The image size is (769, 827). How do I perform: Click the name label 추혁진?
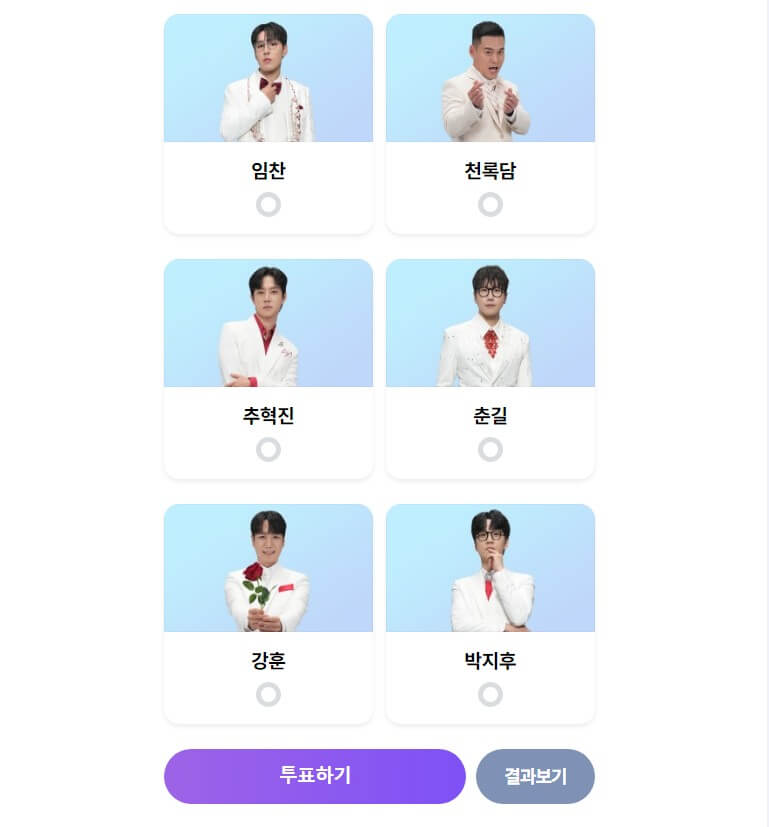(x=268, y=417)
